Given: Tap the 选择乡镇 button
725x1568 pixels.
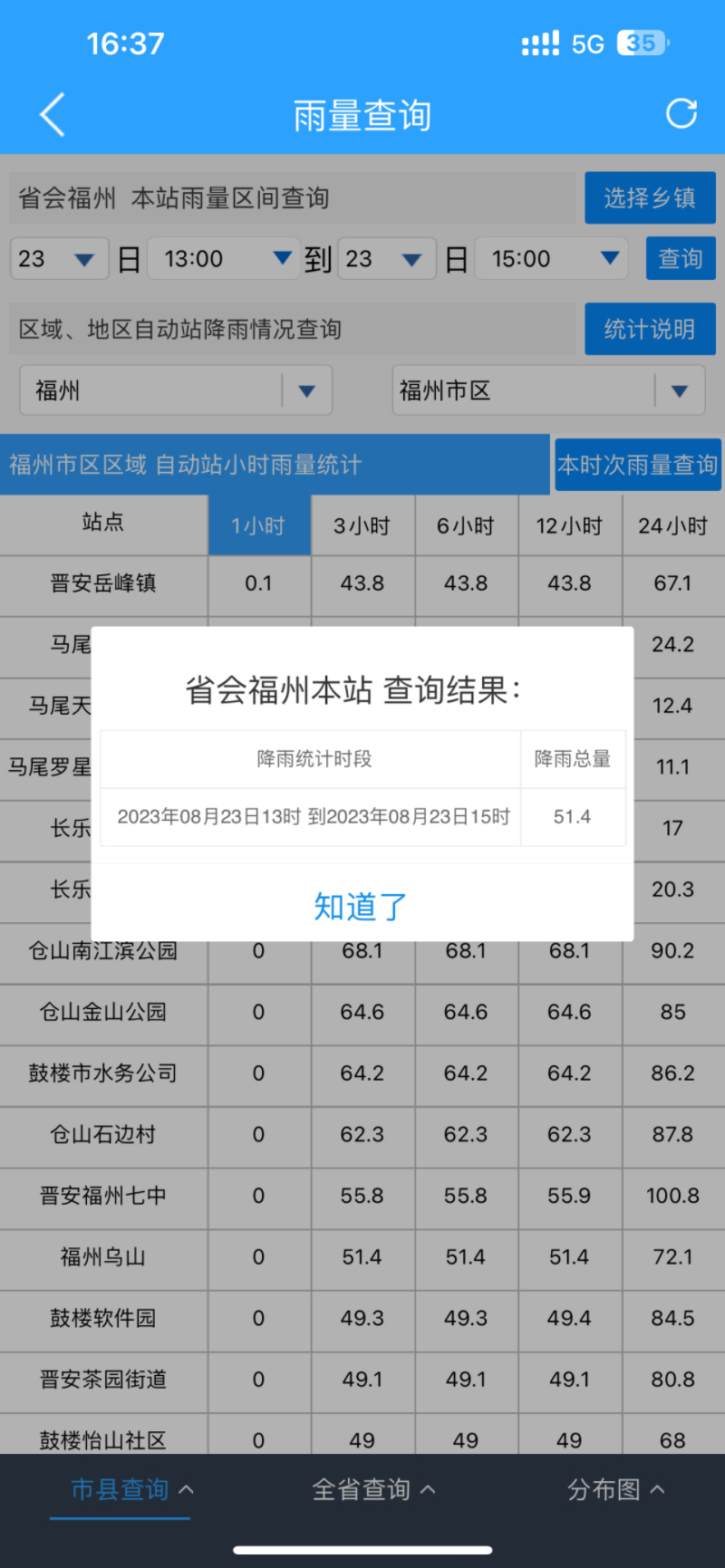Looking at the screenshot, I should tap(650, 197).
